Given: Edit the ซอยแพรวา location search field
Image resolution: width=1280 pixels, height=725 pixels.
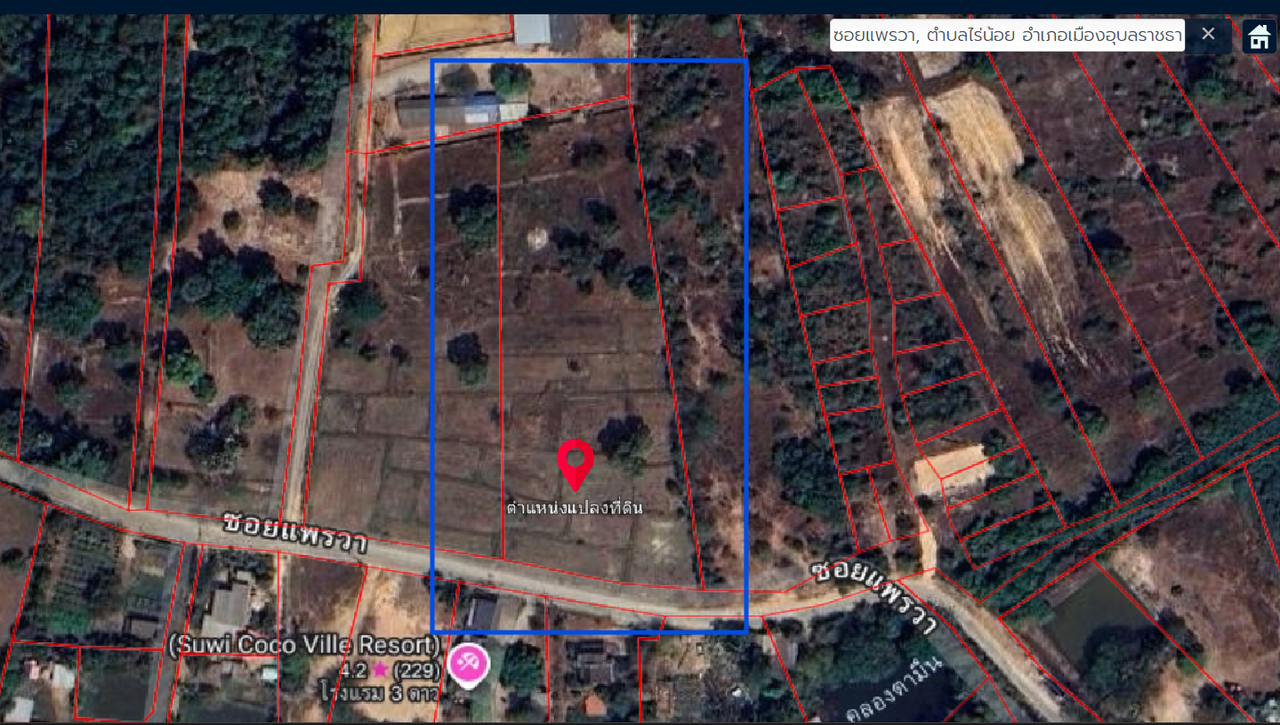Looking at the screenshot, I should 1006,35.
